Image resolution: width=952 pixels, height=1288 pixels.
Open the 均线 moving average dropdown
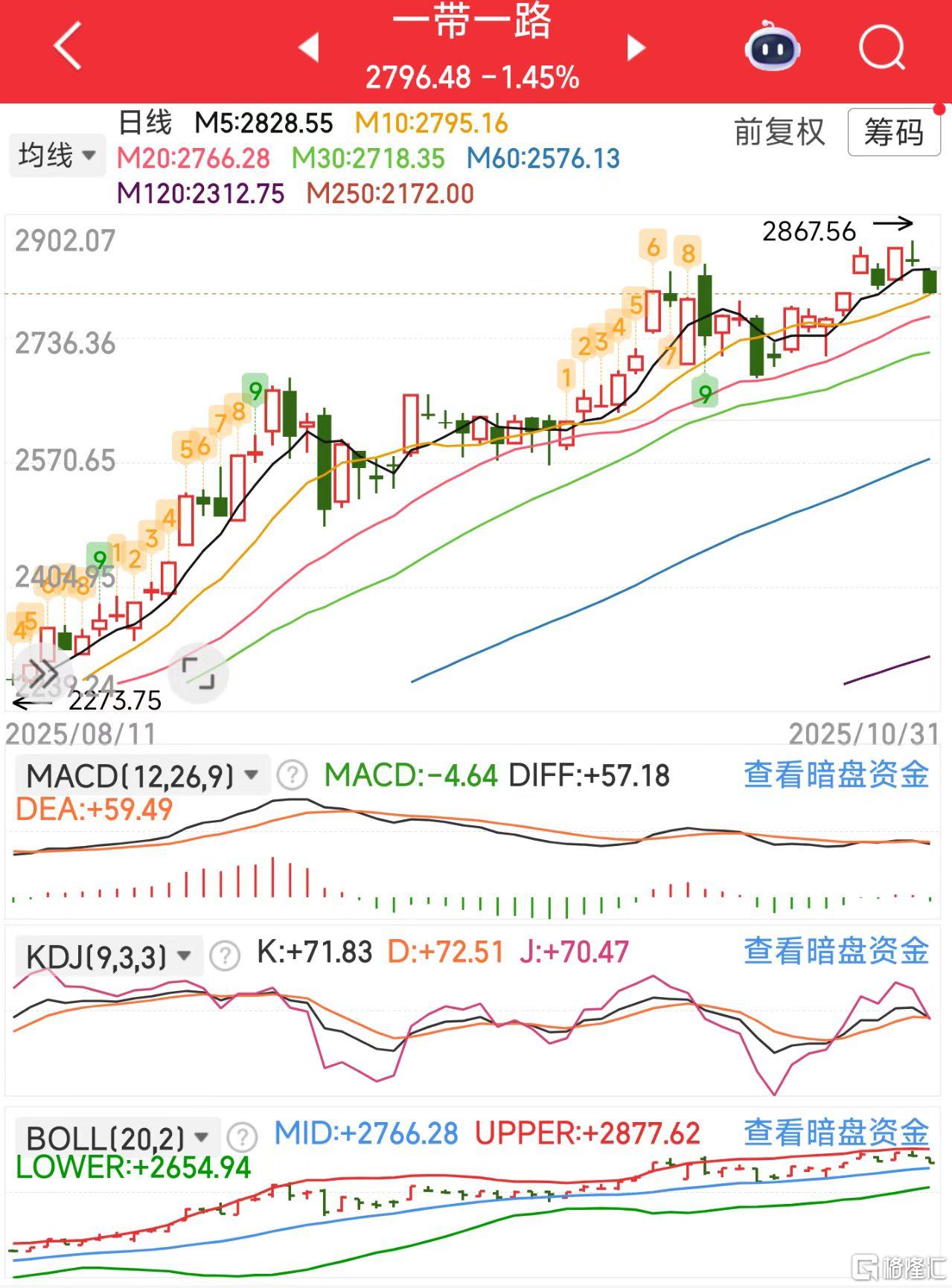pyautogui.click(x=56, y=155)
